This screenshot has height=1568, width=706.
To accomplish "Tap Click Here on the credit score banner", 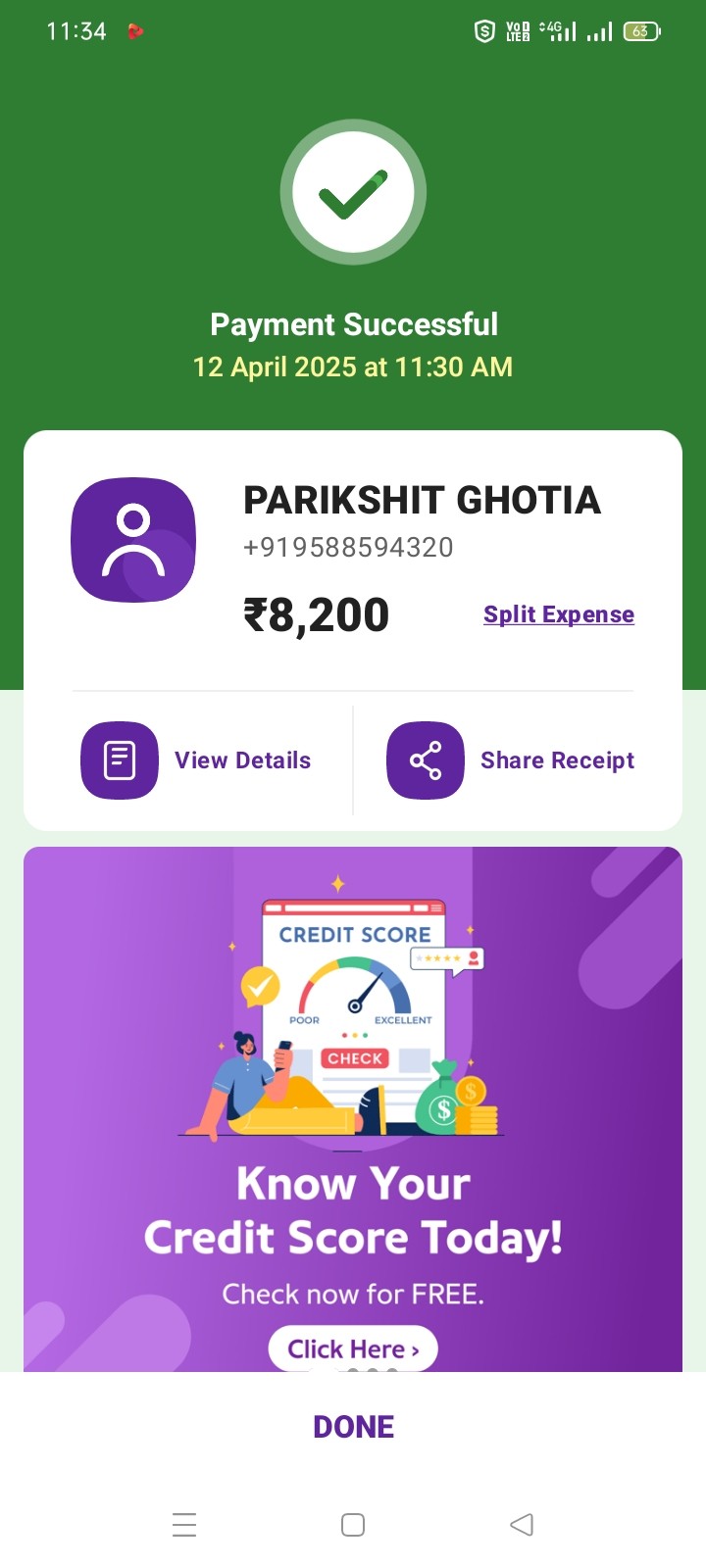I will coord(353,1349).
